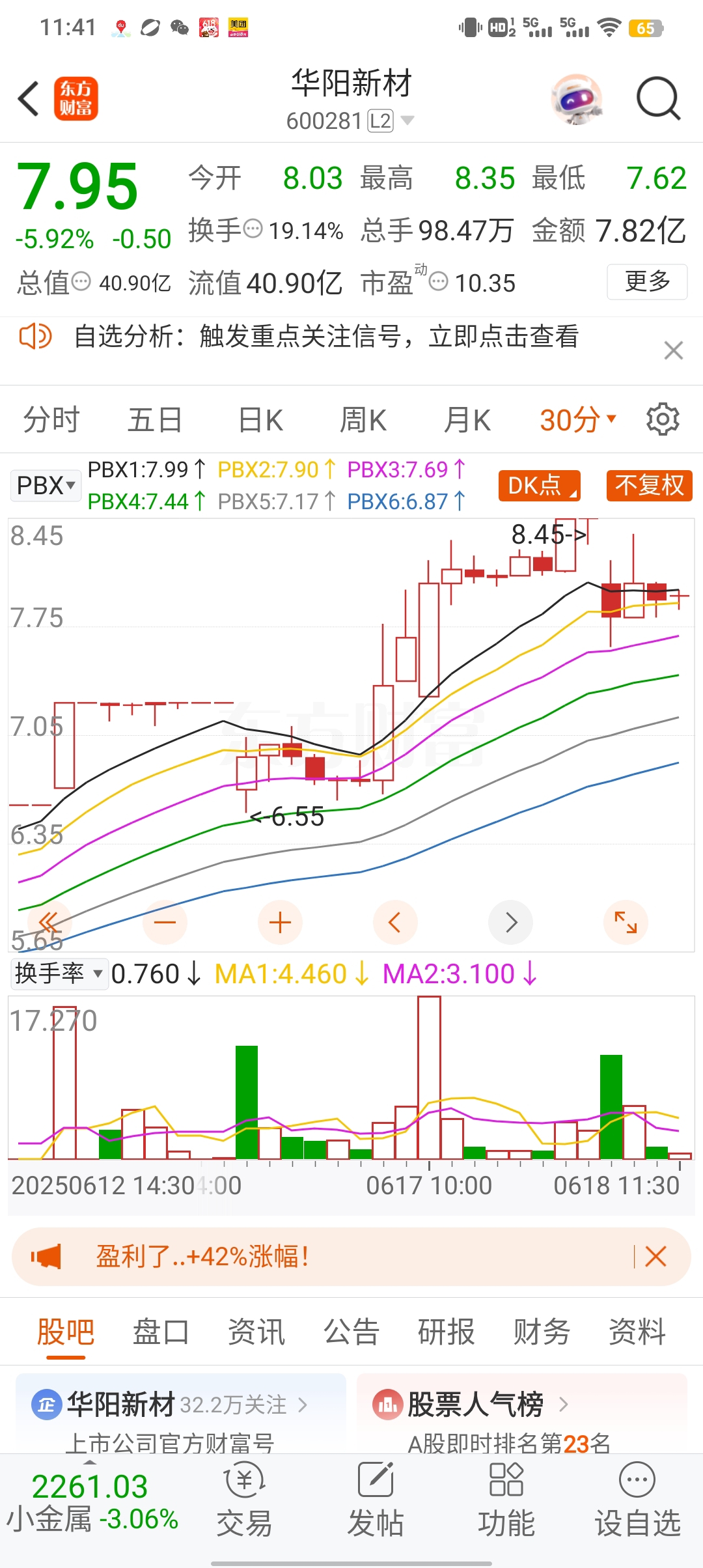This screenshot has height=1568, width=703.
Task: Open chart settings gear
Action: coord(662,419)
